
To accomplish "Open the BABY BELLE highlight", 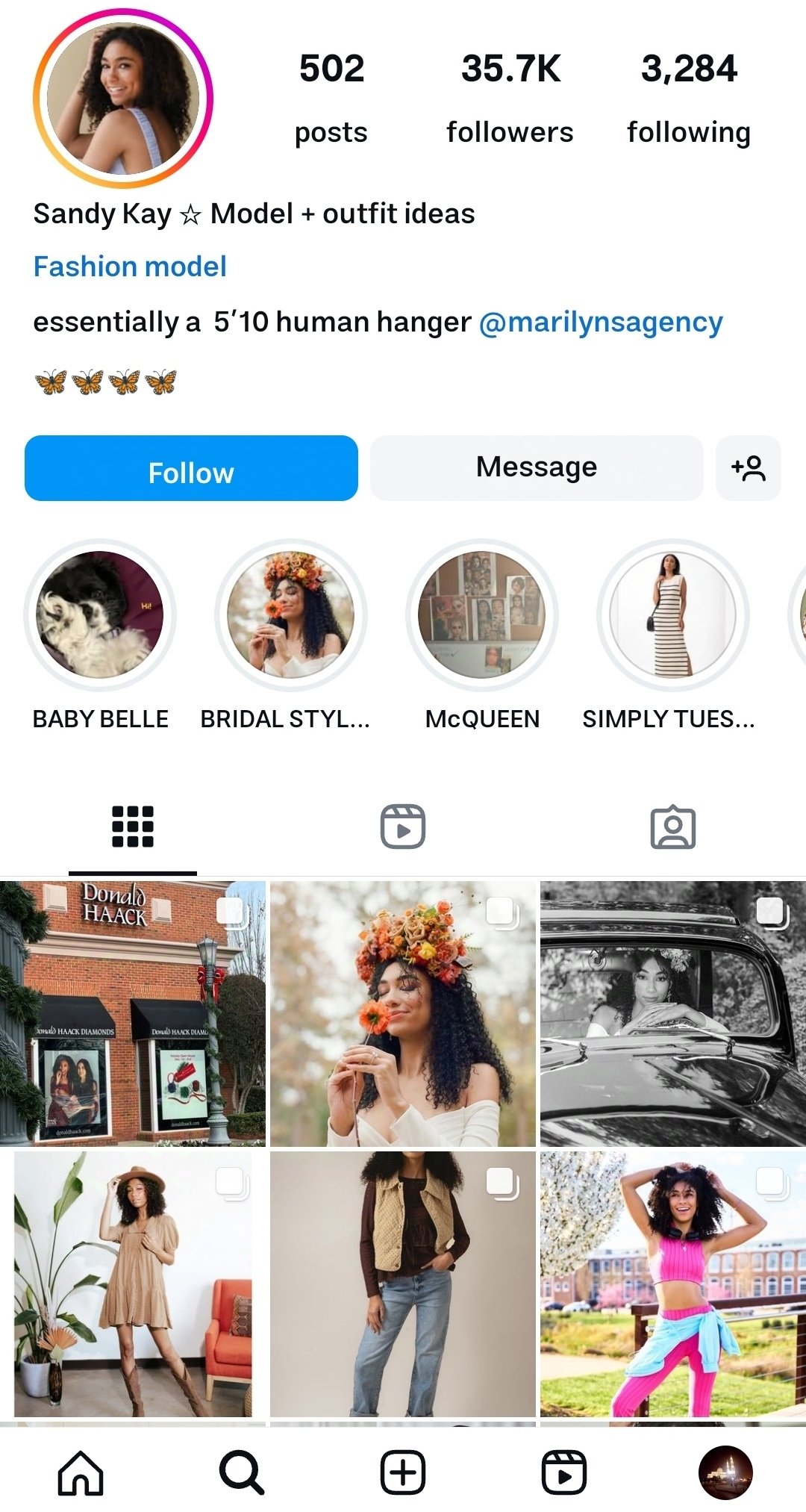I will [100, 615].
